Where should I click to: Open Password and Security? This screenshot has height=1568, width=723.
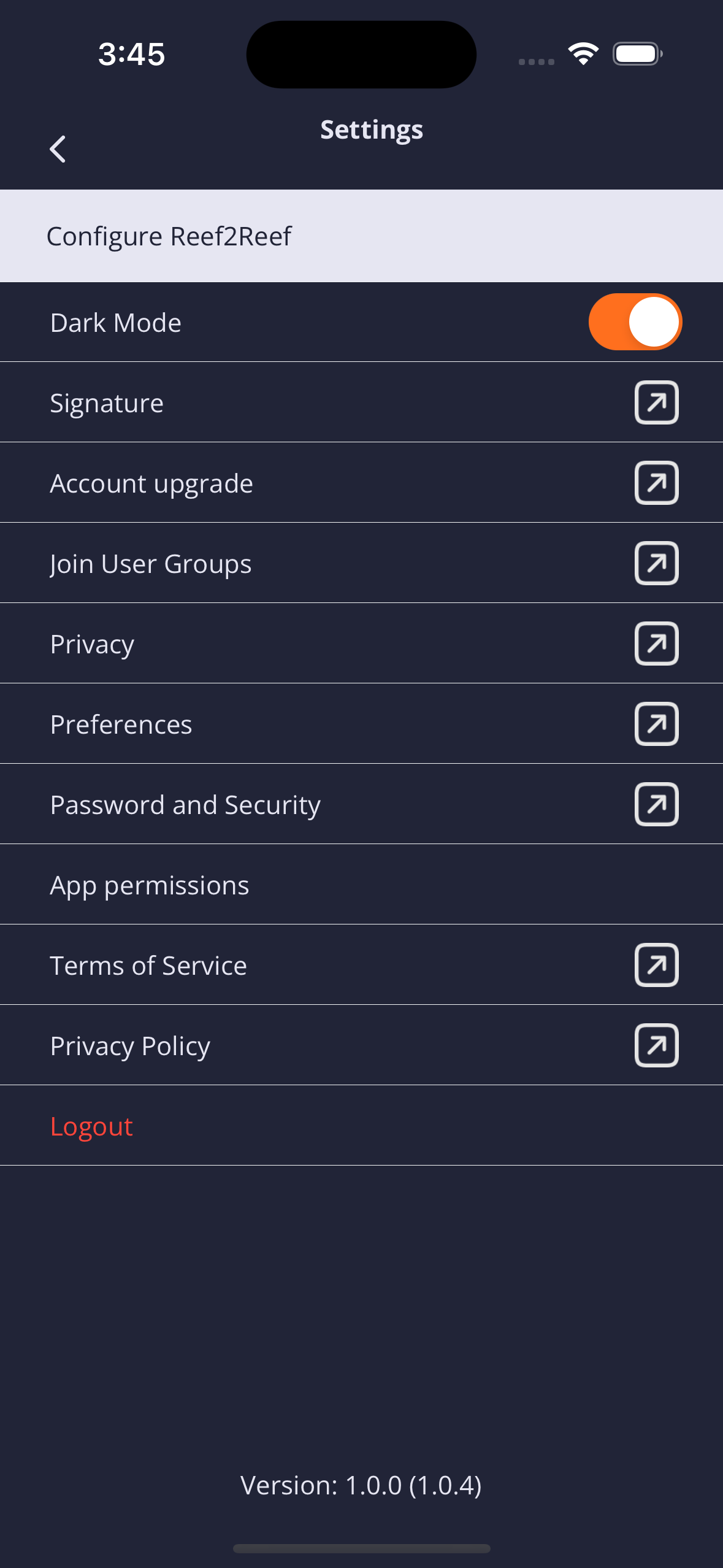pyautogui.click(x=361, y=804)
